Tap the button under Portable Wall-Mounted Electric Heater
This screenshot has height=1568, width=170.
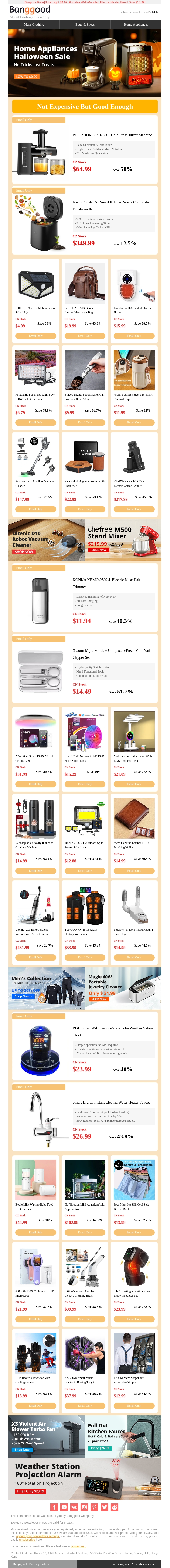pos(134,335)
